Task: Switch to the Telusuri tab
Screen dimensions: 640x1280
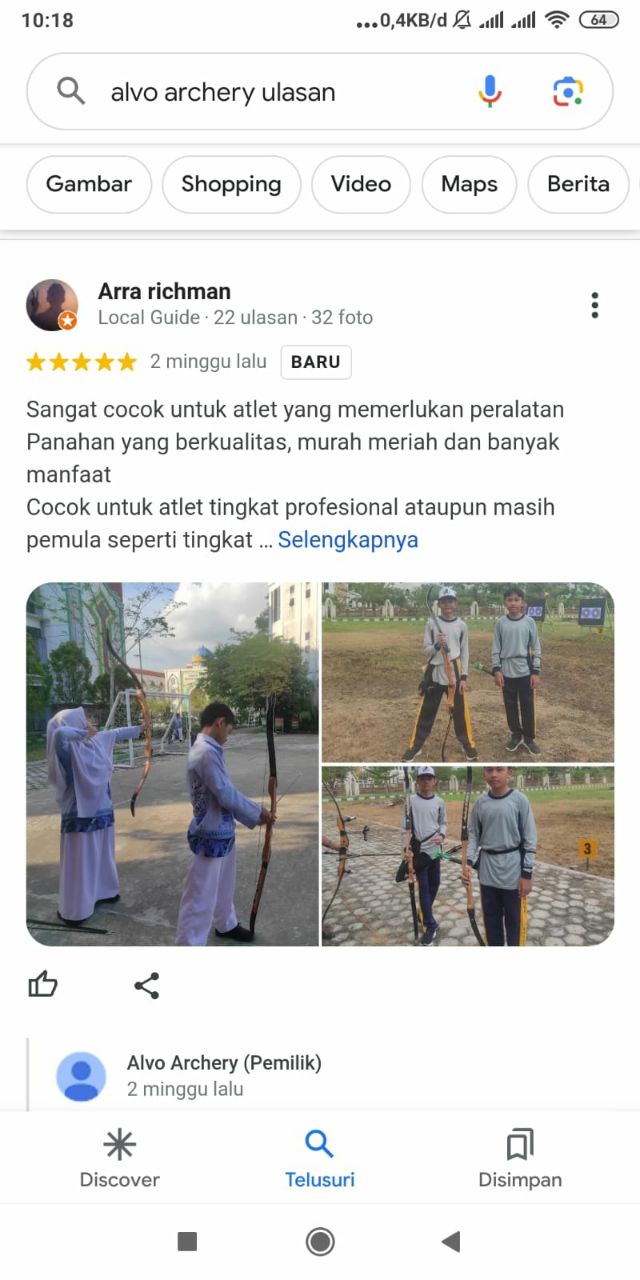Action: pyautogui.click(x=319, y=1158)
